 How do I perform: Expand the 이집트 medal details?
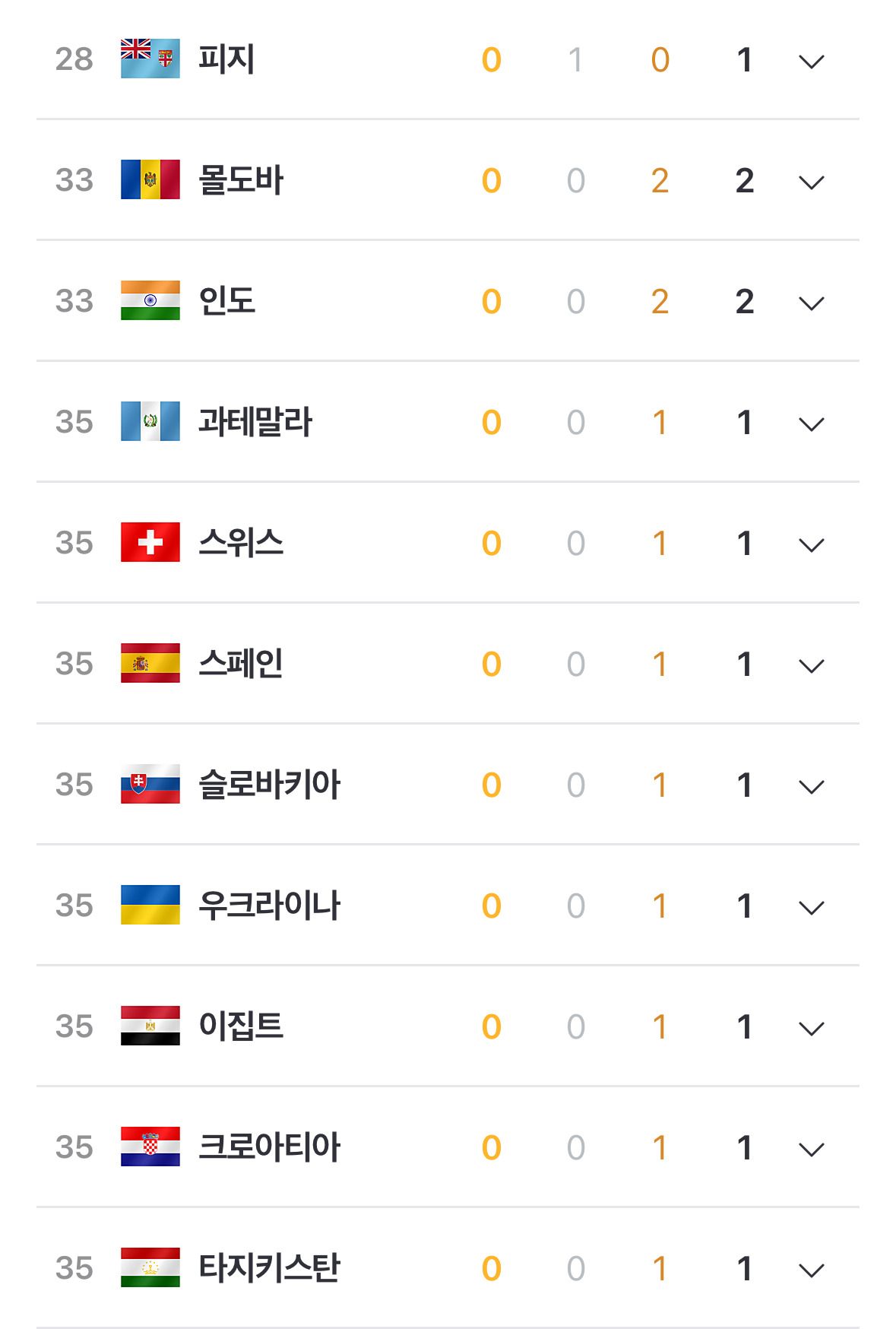coord(812,1028)
